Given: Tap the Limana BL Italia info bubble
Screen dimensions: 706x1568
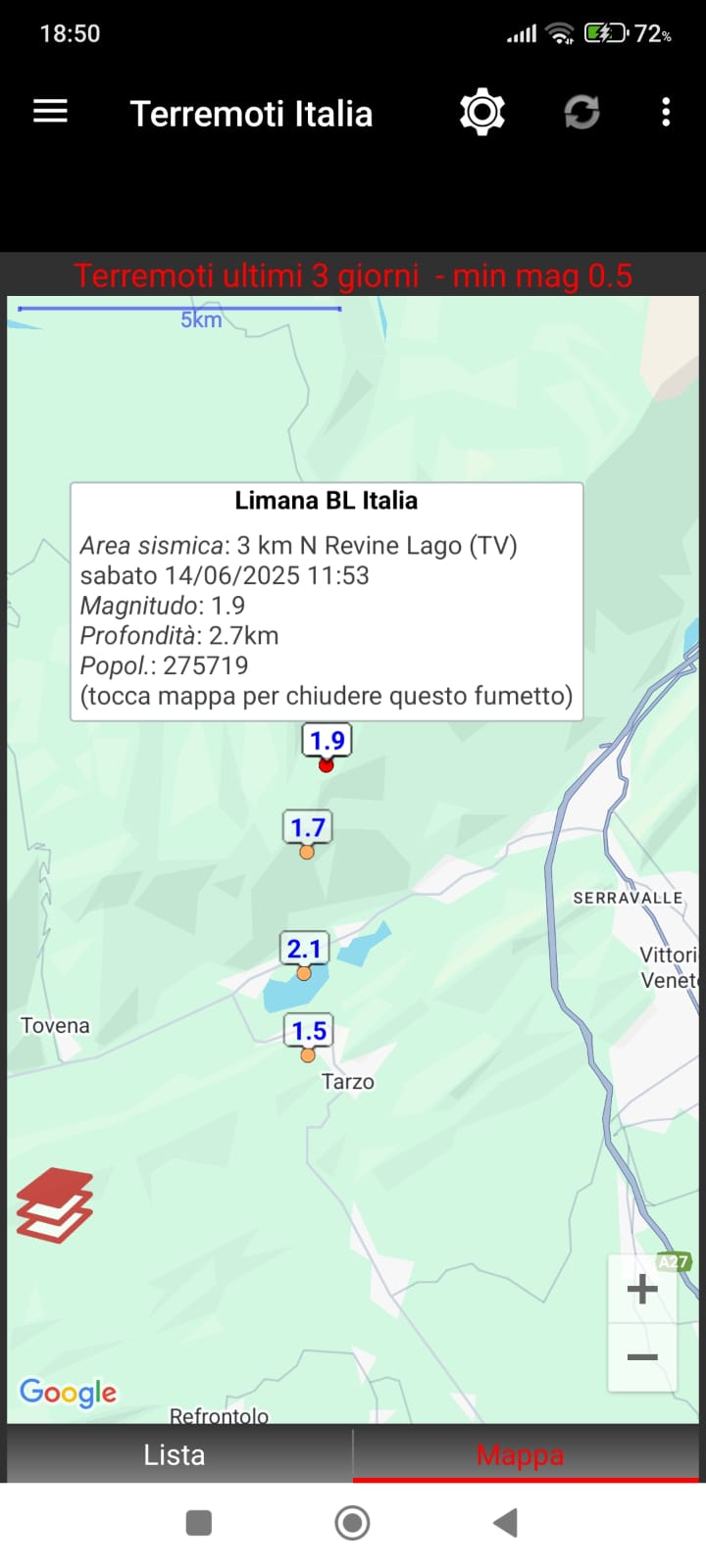Looking at the screenshot, I should (x=327, y=602).
